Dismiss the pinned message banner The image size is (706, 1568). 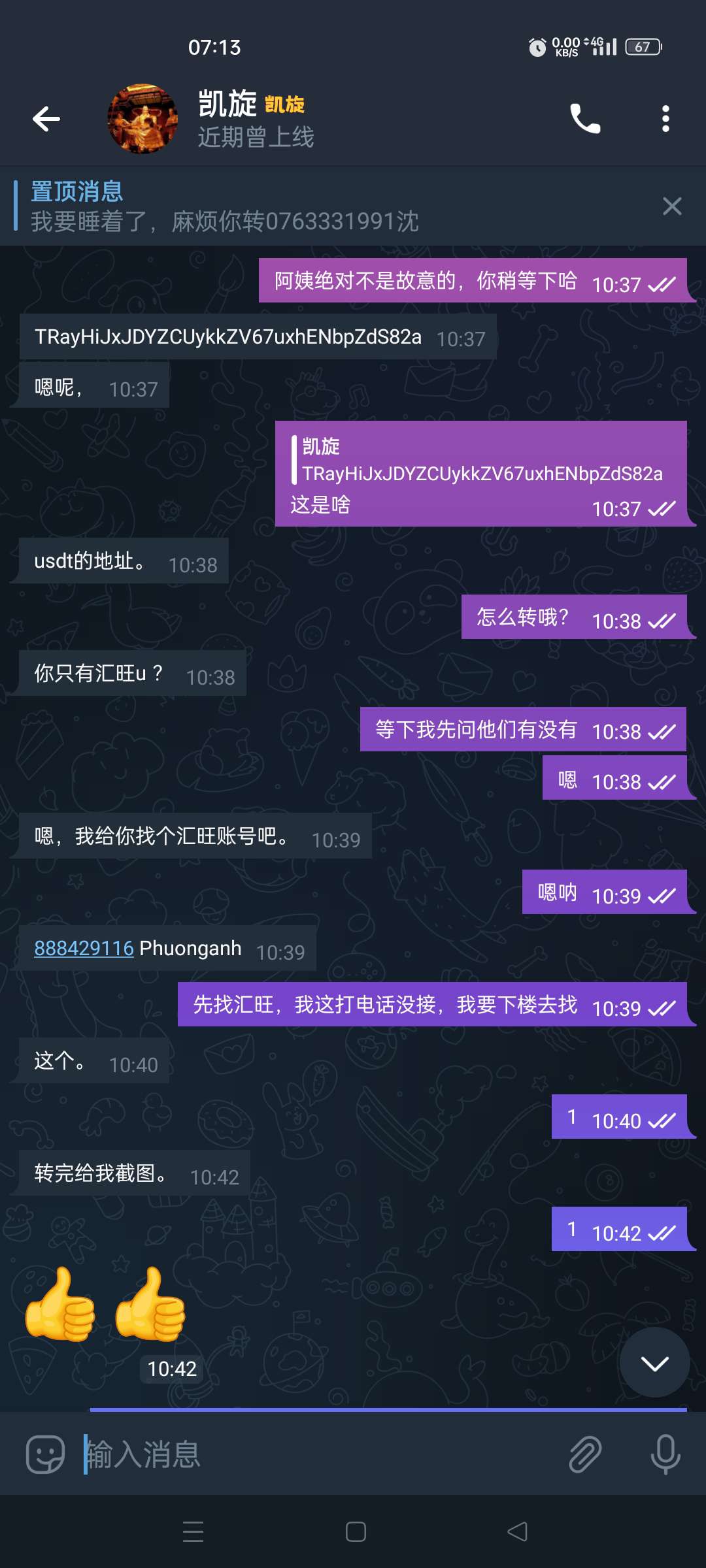coord(672,206)
